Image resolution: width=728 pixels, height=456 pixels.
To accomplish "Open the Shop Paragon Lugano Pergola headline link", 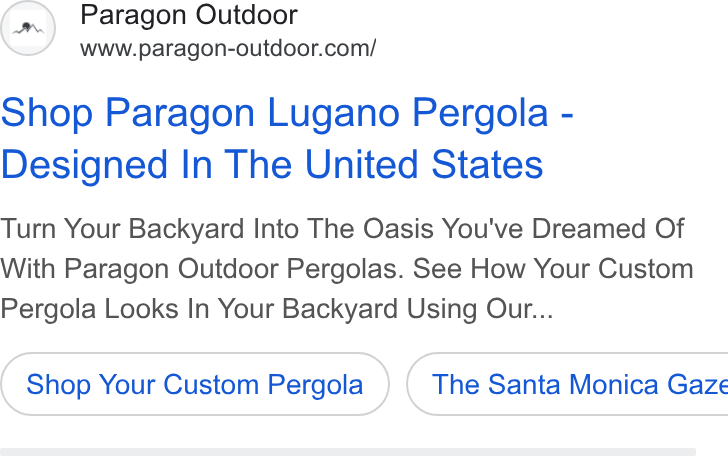I will [287, 138].
